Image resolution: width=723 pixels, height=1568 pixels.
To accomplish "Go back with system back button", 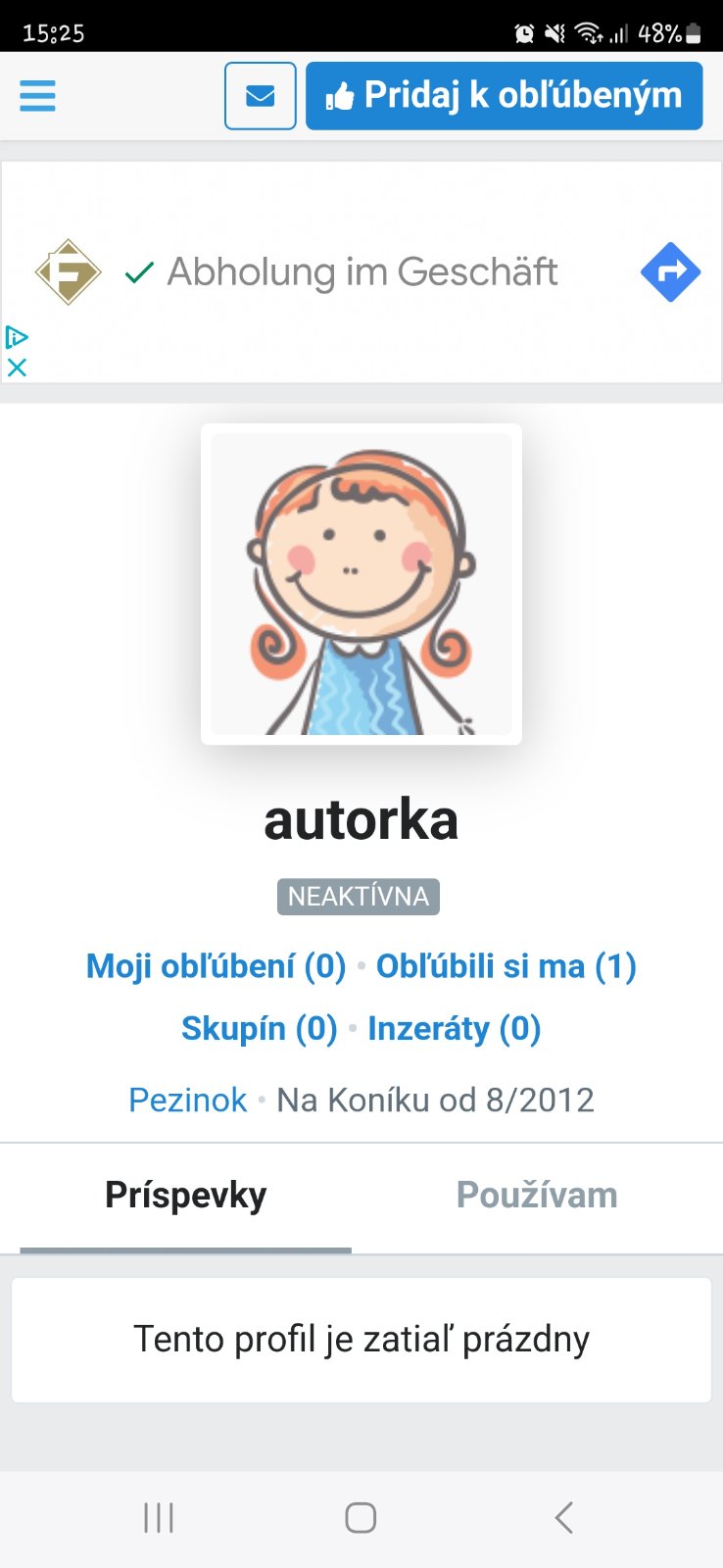I will pos(563,1518).
